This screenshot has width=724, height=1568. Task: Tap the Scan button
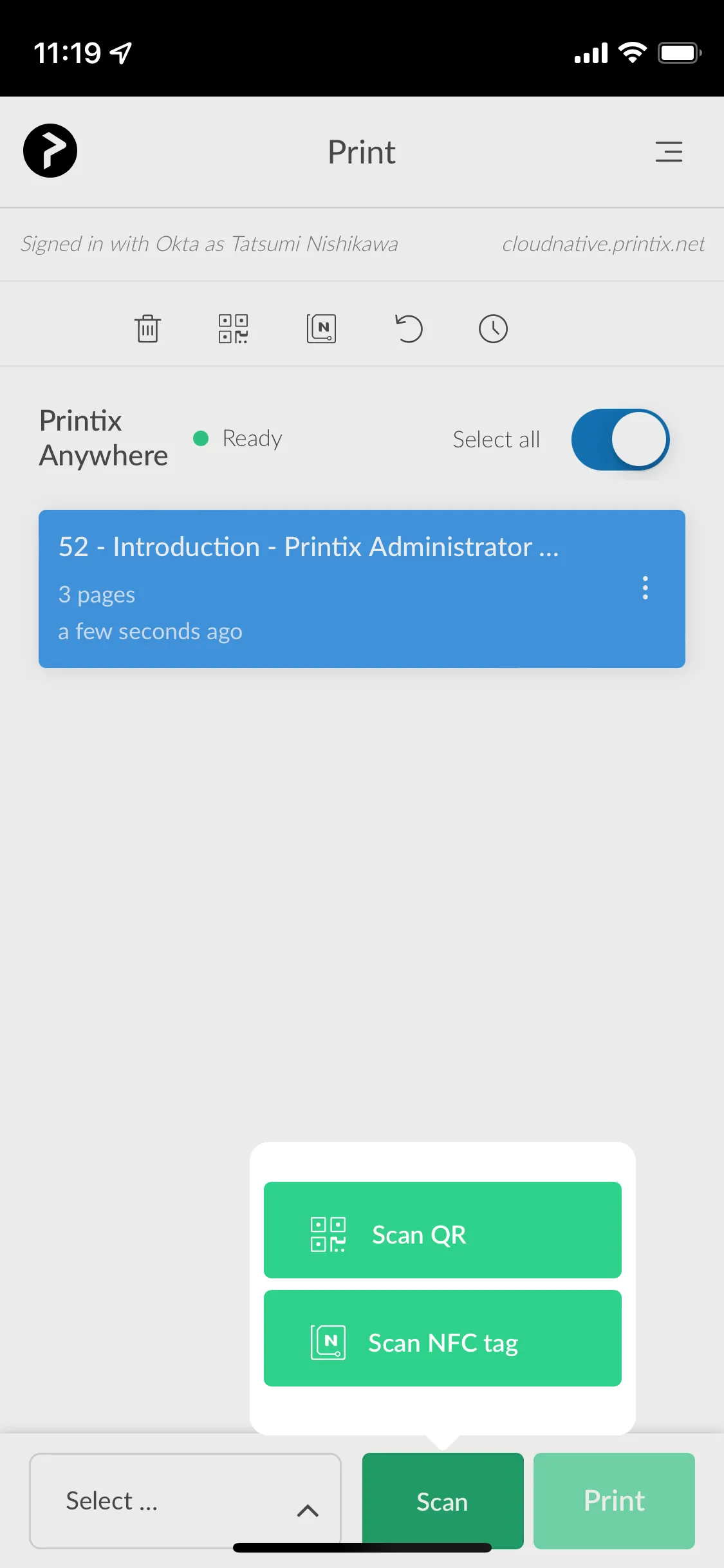tap(442, 1500)
